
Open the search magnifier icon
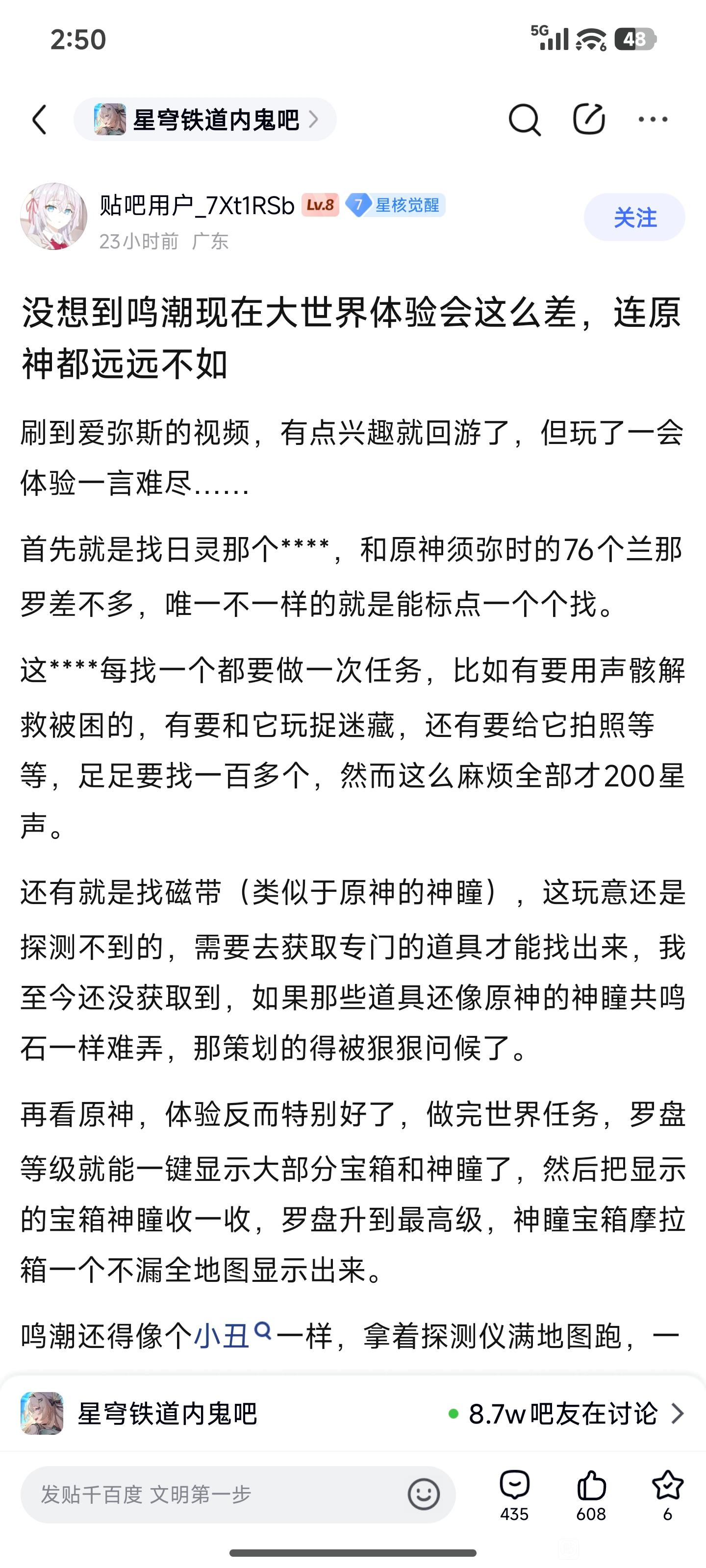[525, 119]
